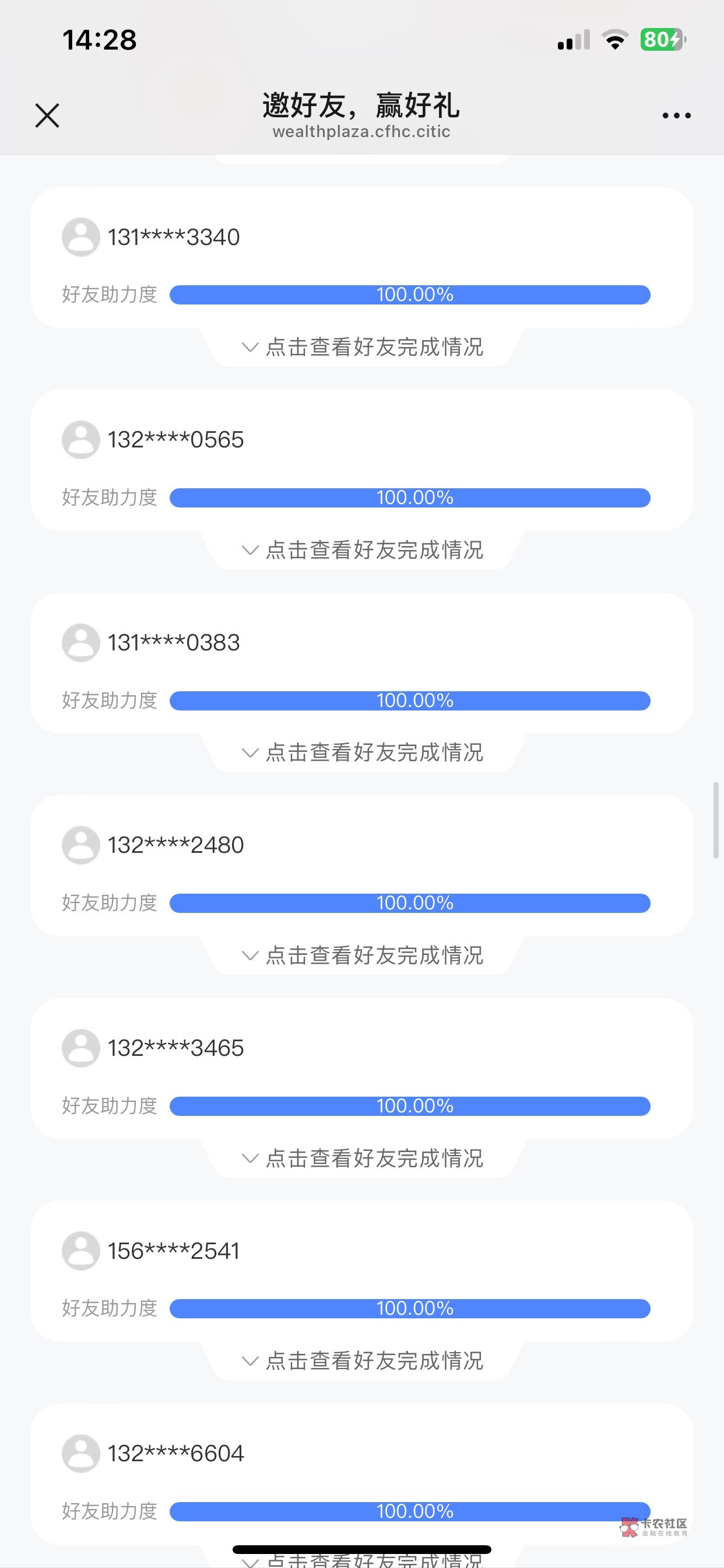Expand friend completion details for 132****2480
This screenshot has width=724, height=1568.
tap(363, 955)
